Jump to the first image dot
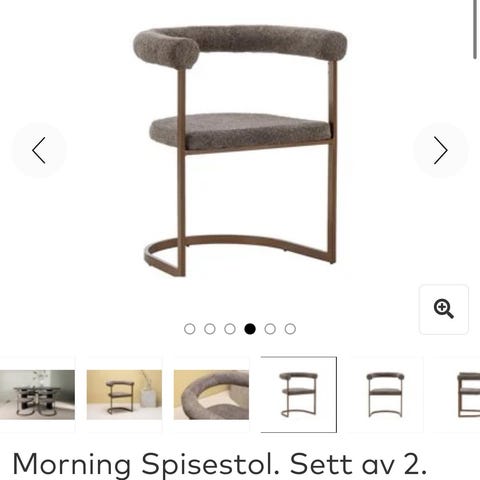This screenshot has height=480, width=480. click(x=190, y=329)
